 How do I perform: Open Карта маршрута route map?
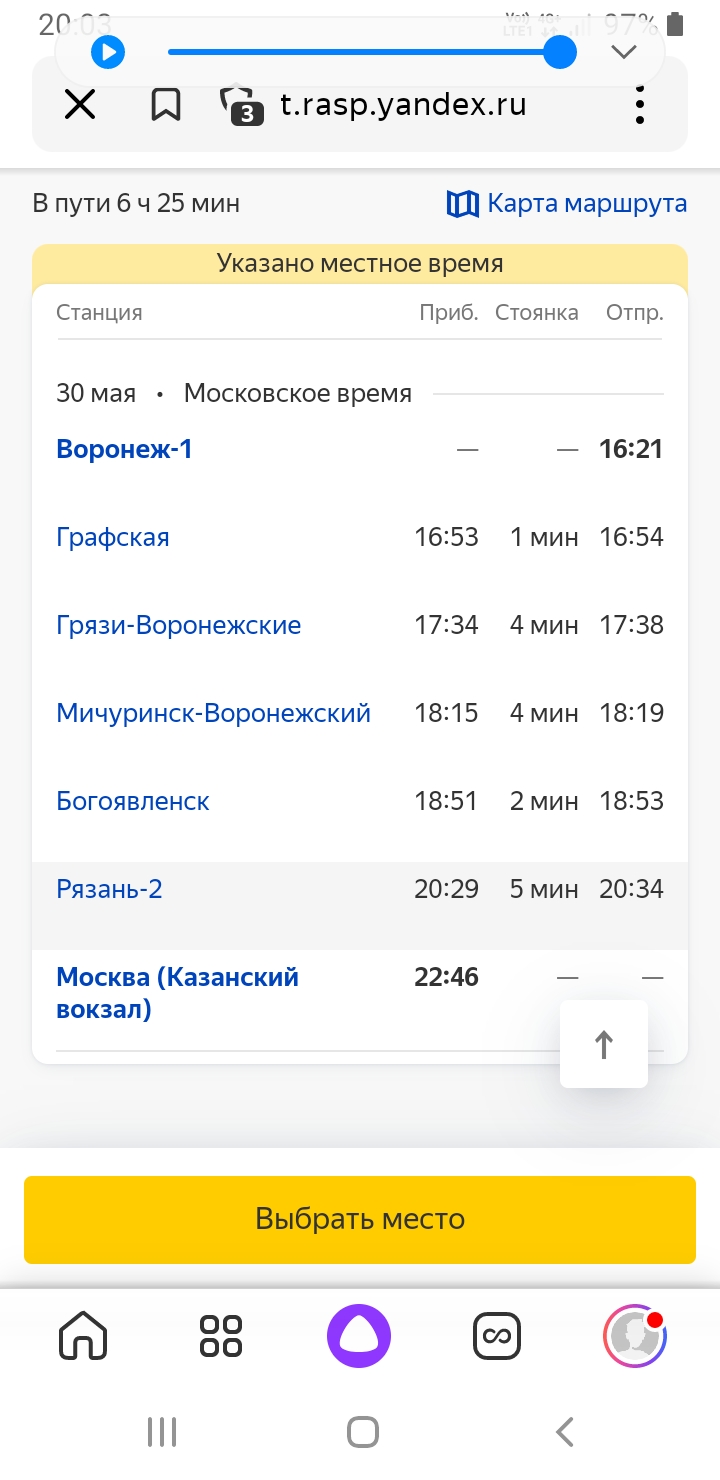click(x=567, y=204)
